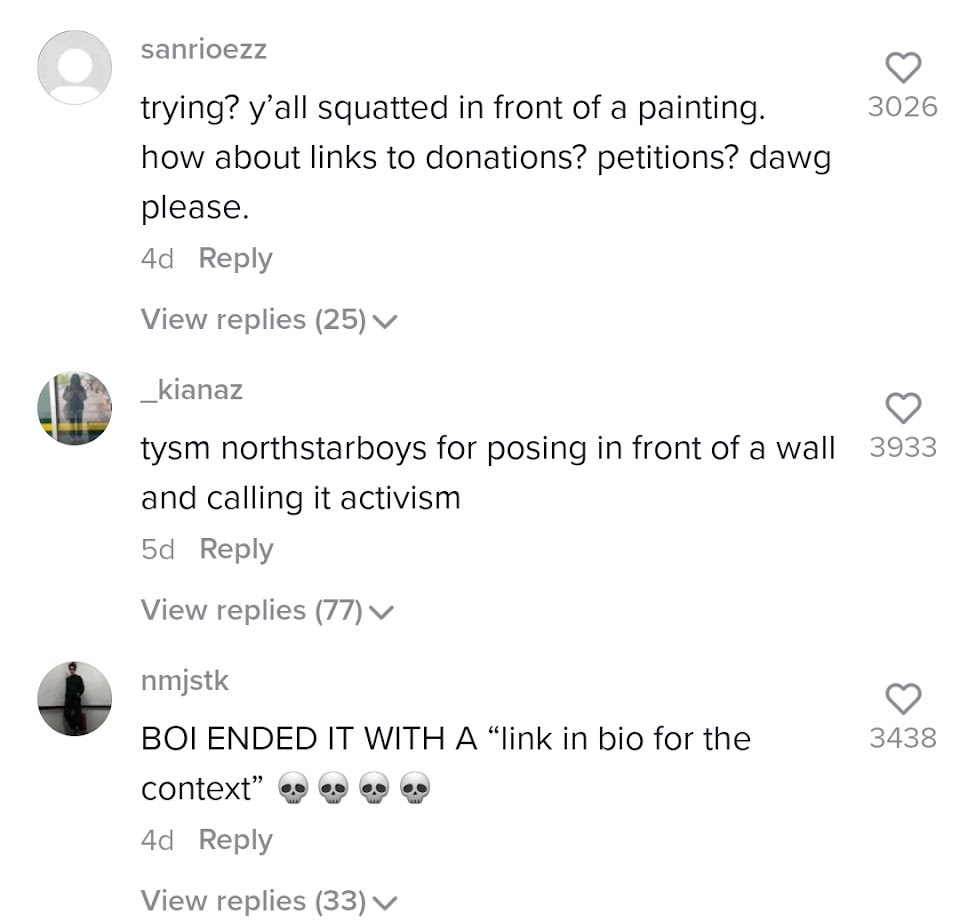The width and height of the screenshot is (960, 923).
Task: Expand View replies (25) under sanrioezz
Action: [269, 320]
